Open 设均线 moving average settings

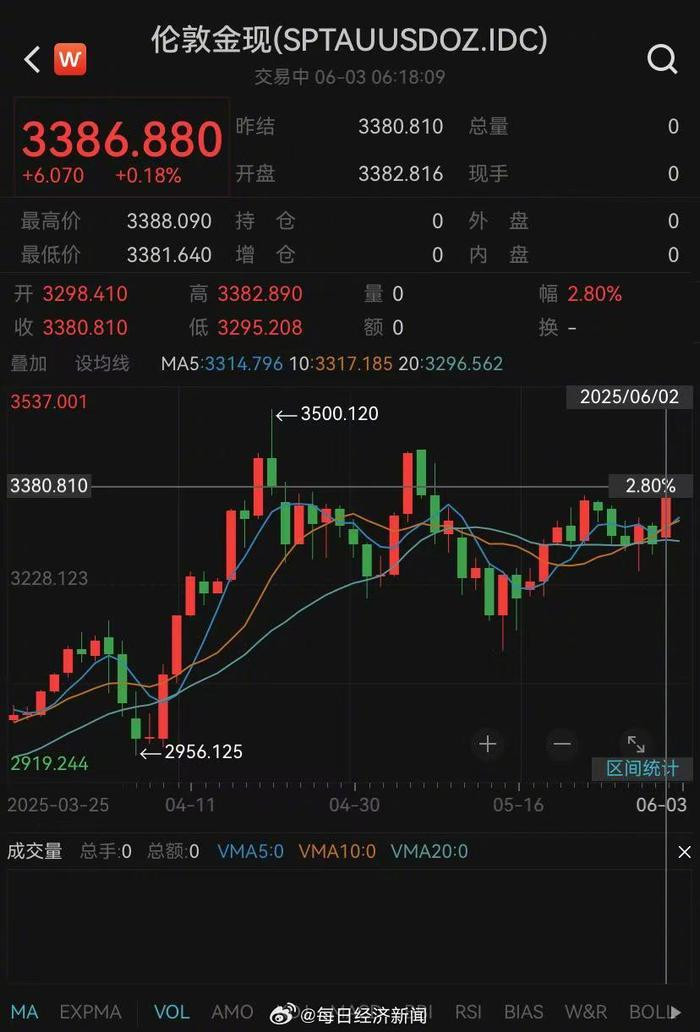[103, 364]
